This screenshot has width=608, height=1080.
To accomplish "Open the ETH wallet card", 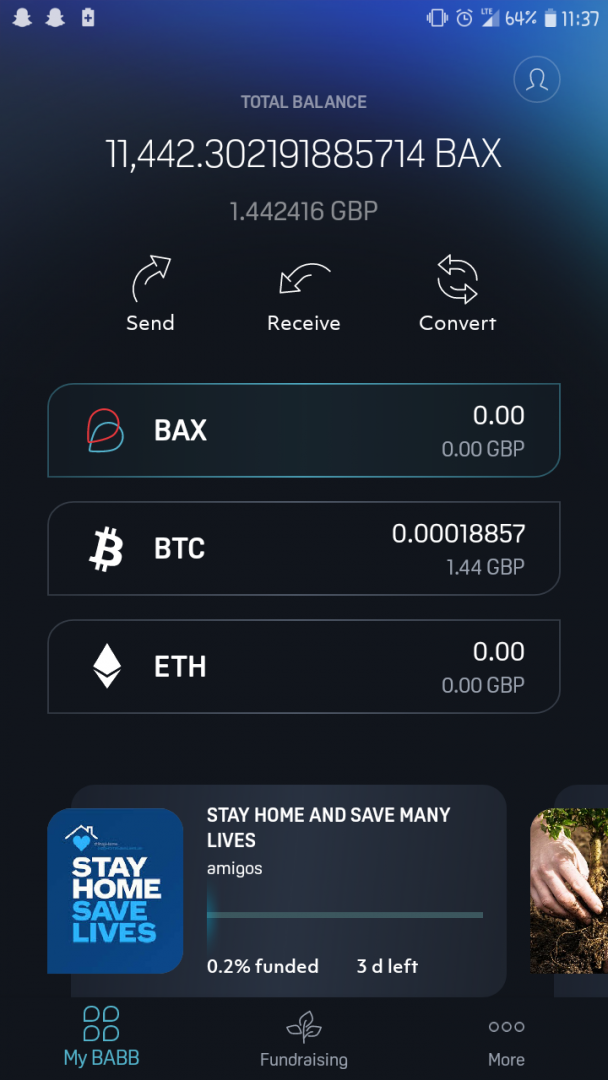I will [x=304, y=666].
